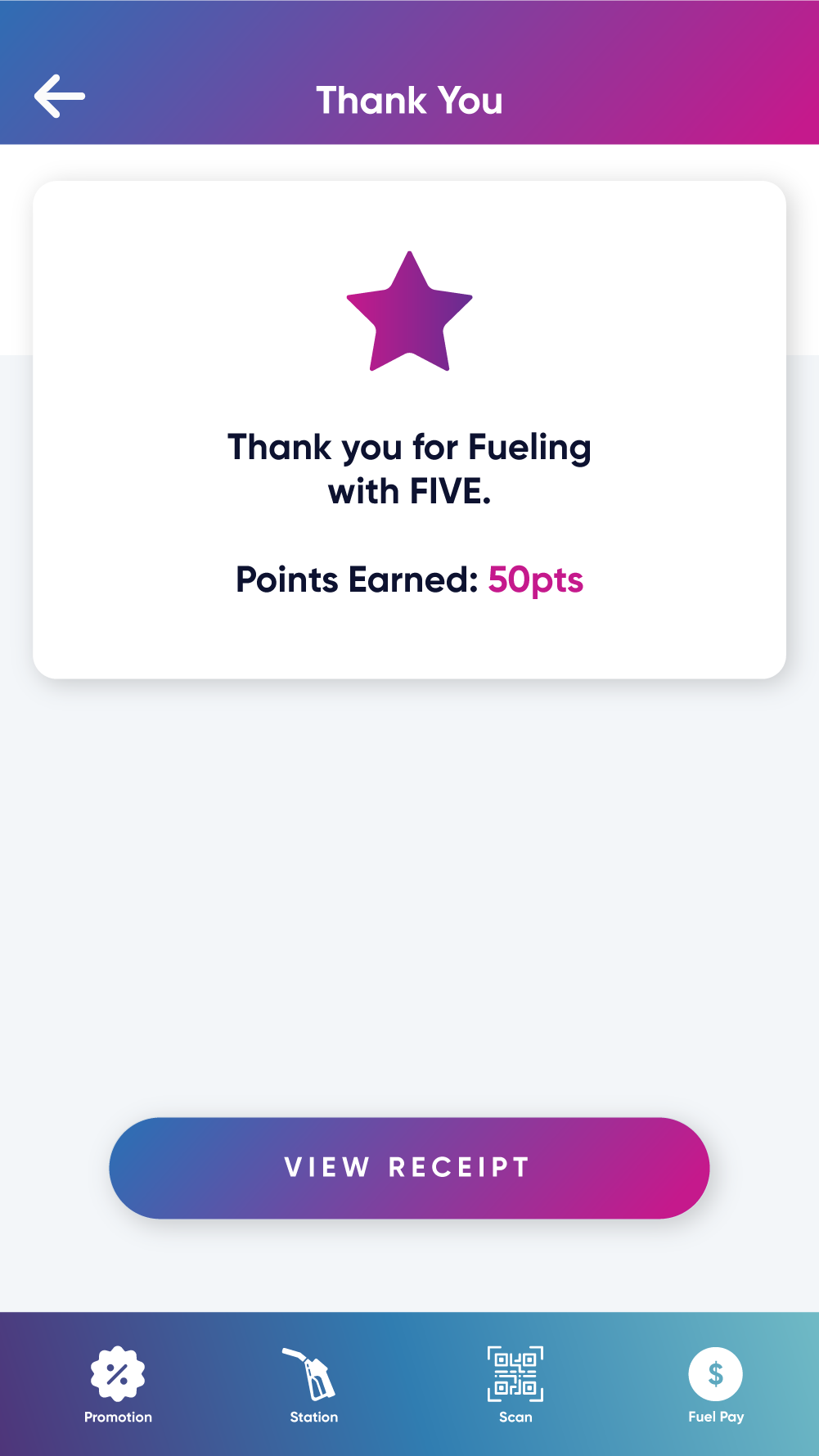
Task: Switch to the Station tab
Action: 313,1385
